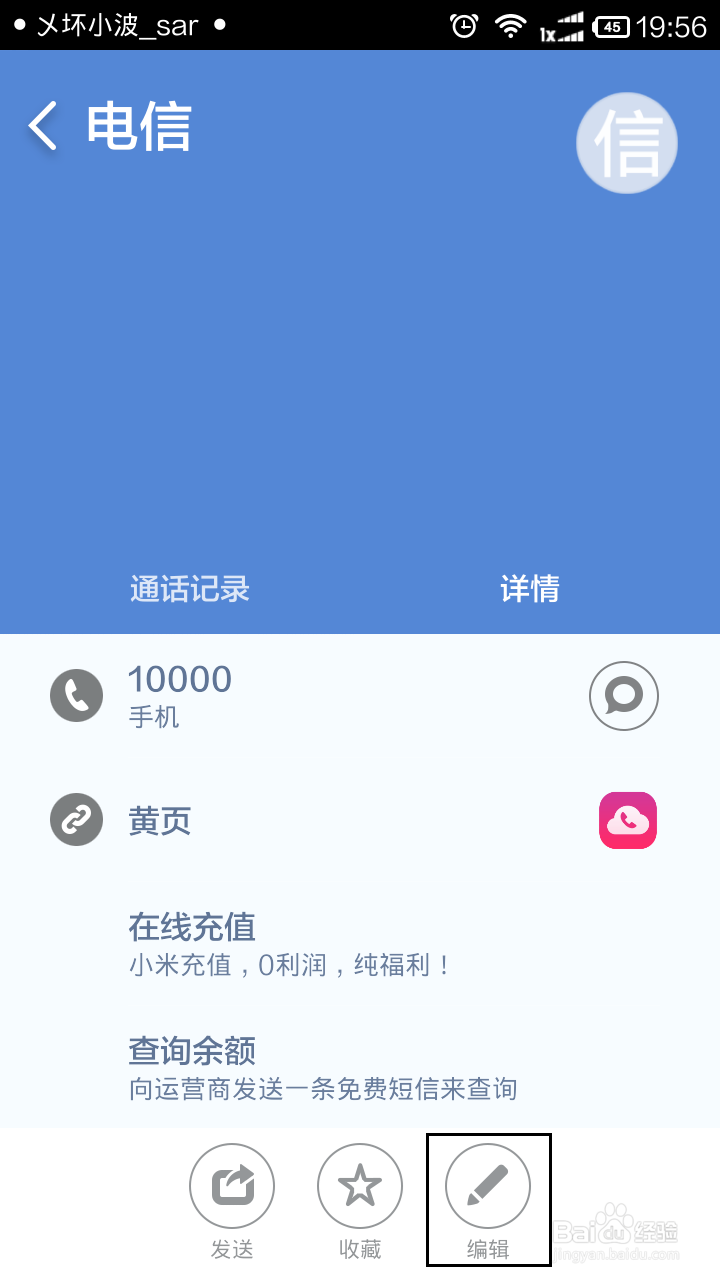Select the 编辑 pencil icon

488,1185
